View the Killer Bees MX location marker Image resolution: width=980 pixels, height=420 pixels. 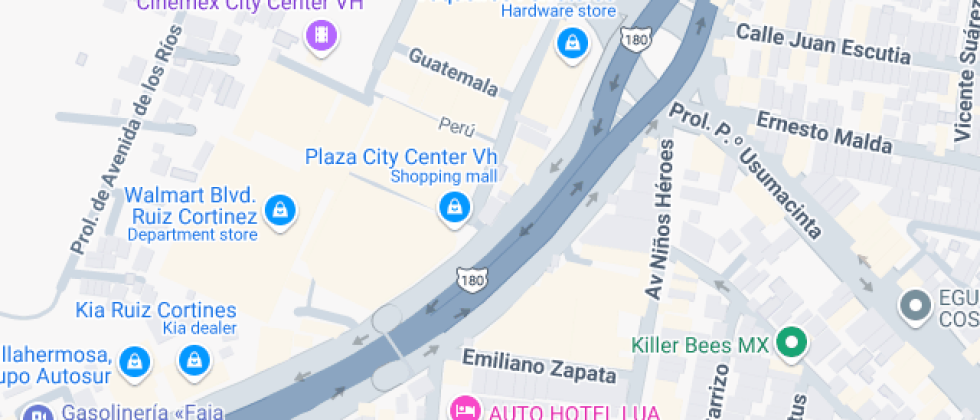pyautogui.click(x=793, y=345)
